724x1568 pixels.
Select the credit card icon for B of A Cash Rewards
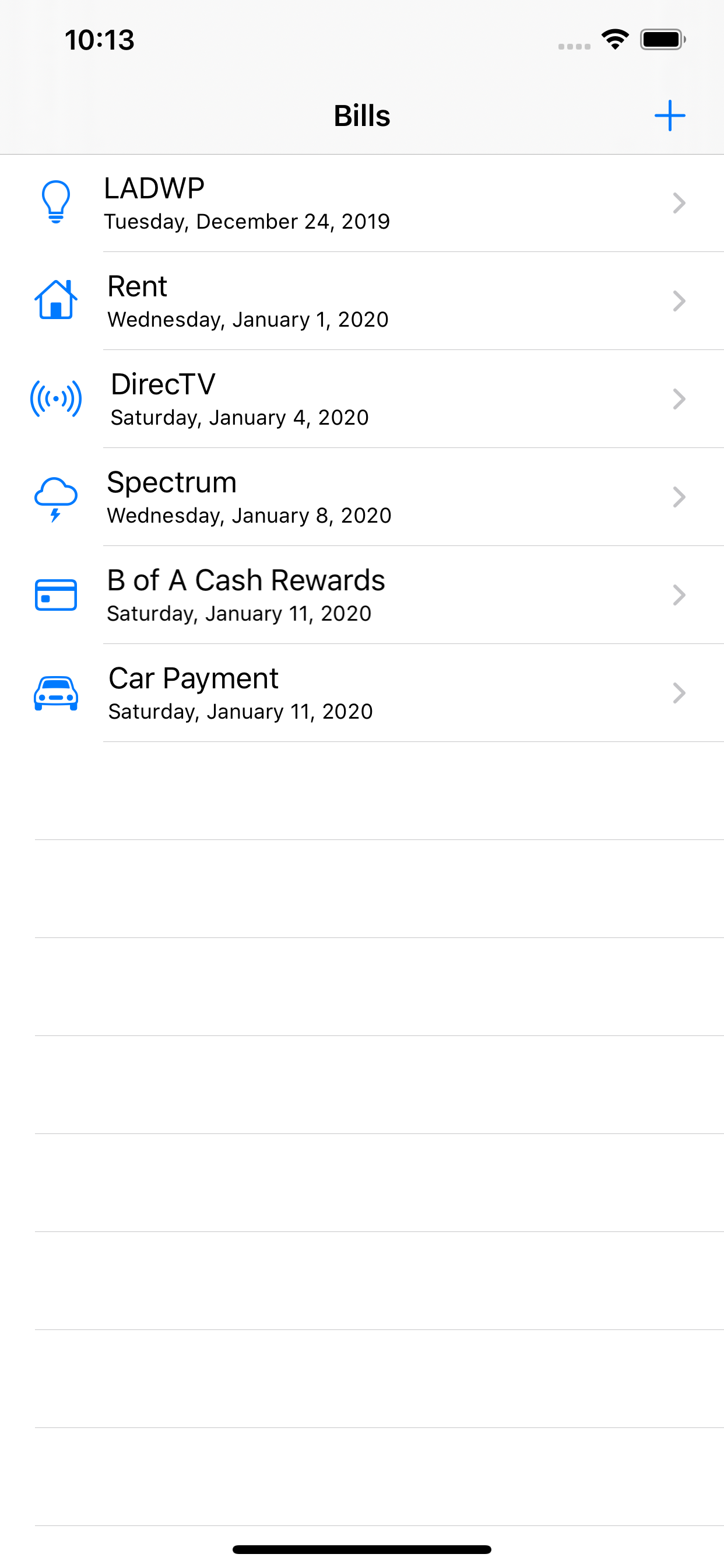[55, 594]
